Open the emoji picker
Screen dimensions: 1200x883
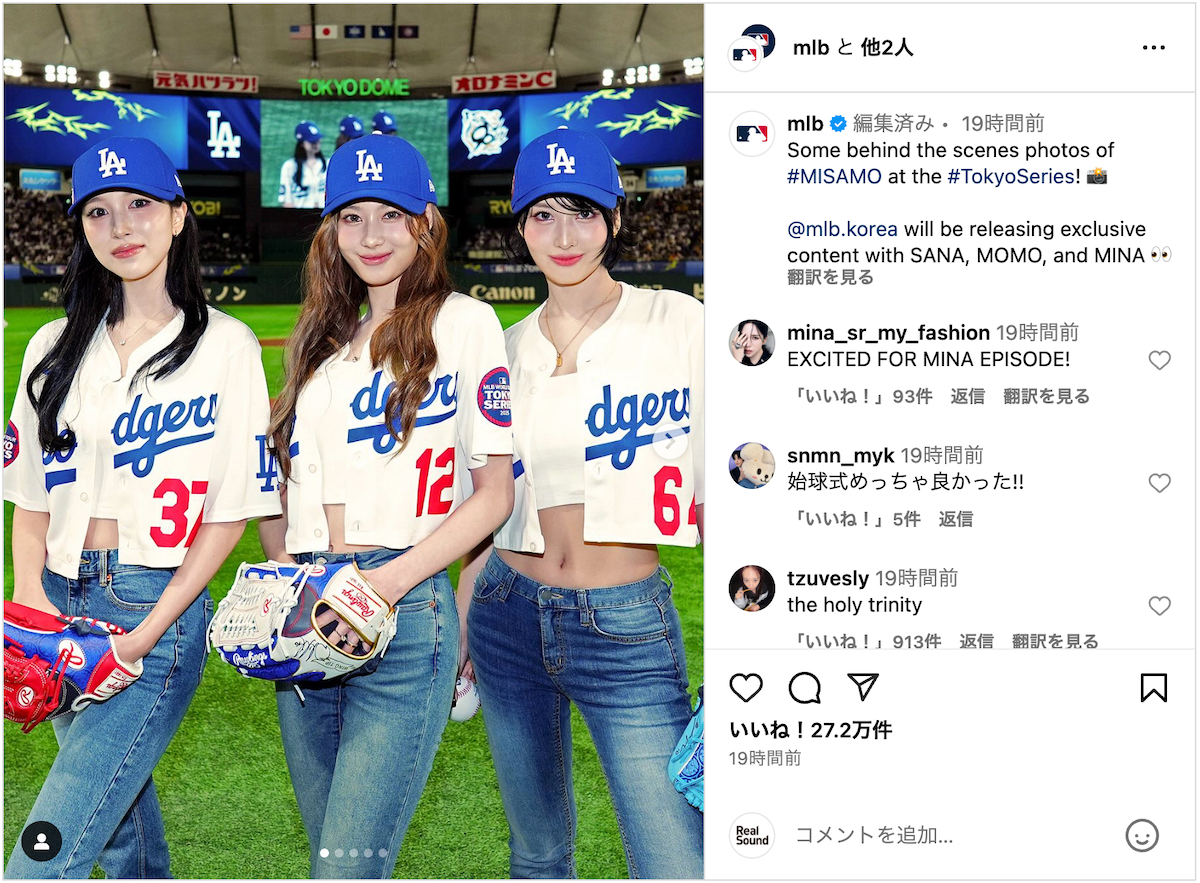point(1142,835)
